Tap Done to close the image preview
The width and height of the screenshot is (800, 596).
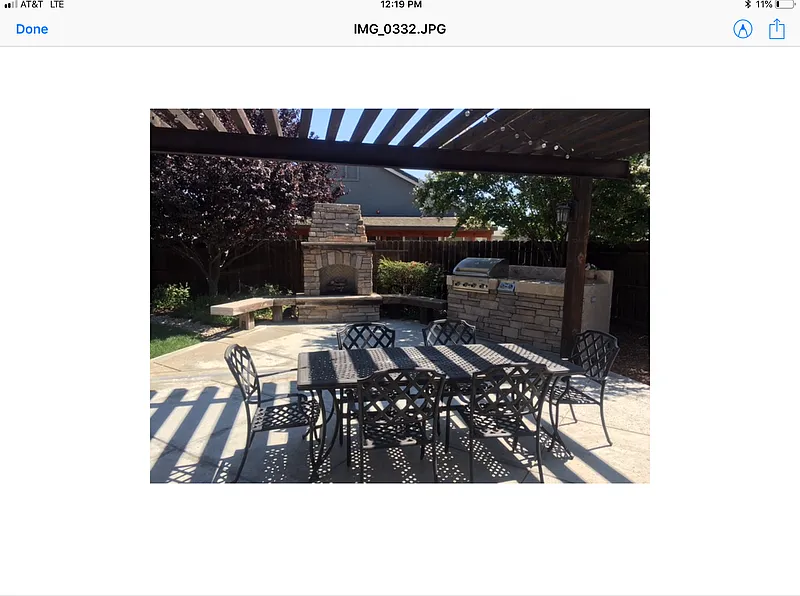point(32,29)
